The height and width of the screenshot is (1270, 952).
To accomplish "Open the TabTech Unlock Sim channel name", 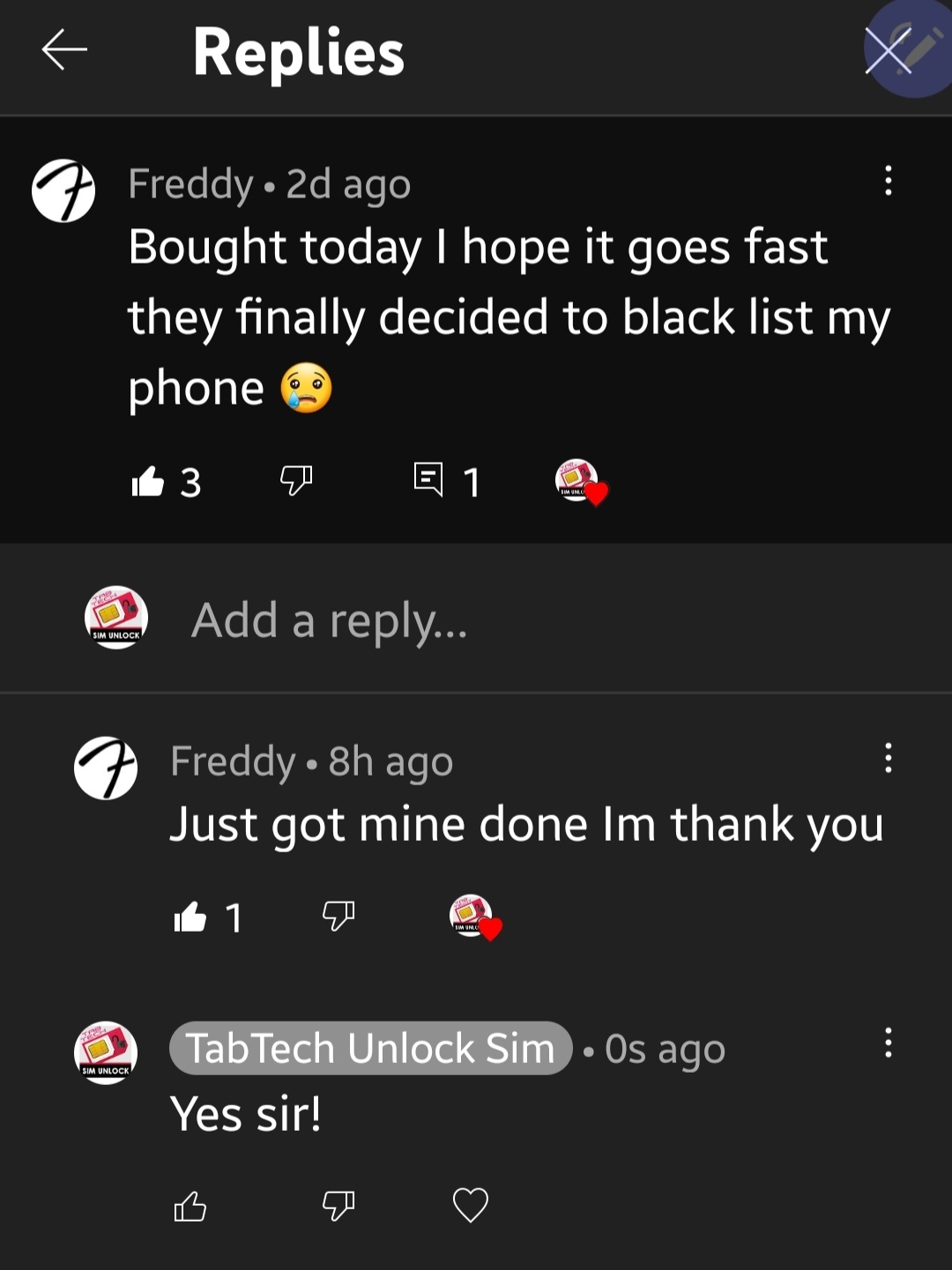I will click(x=370, y=1048).
